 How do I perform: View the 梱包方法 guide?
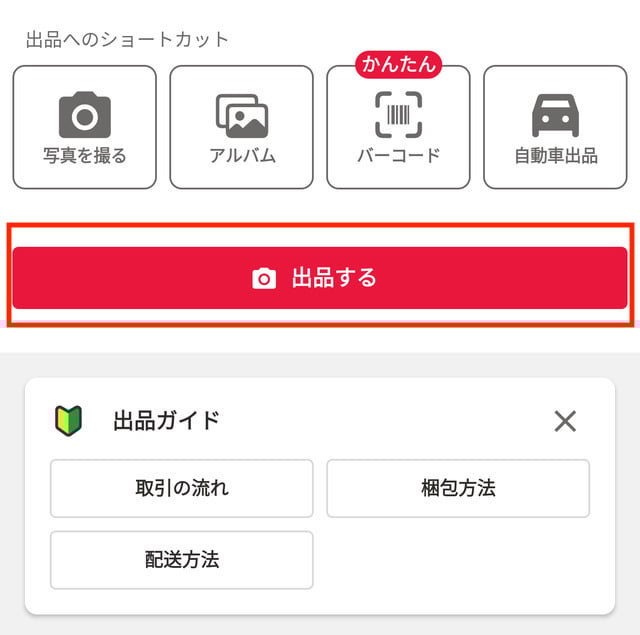click(458, 488)
